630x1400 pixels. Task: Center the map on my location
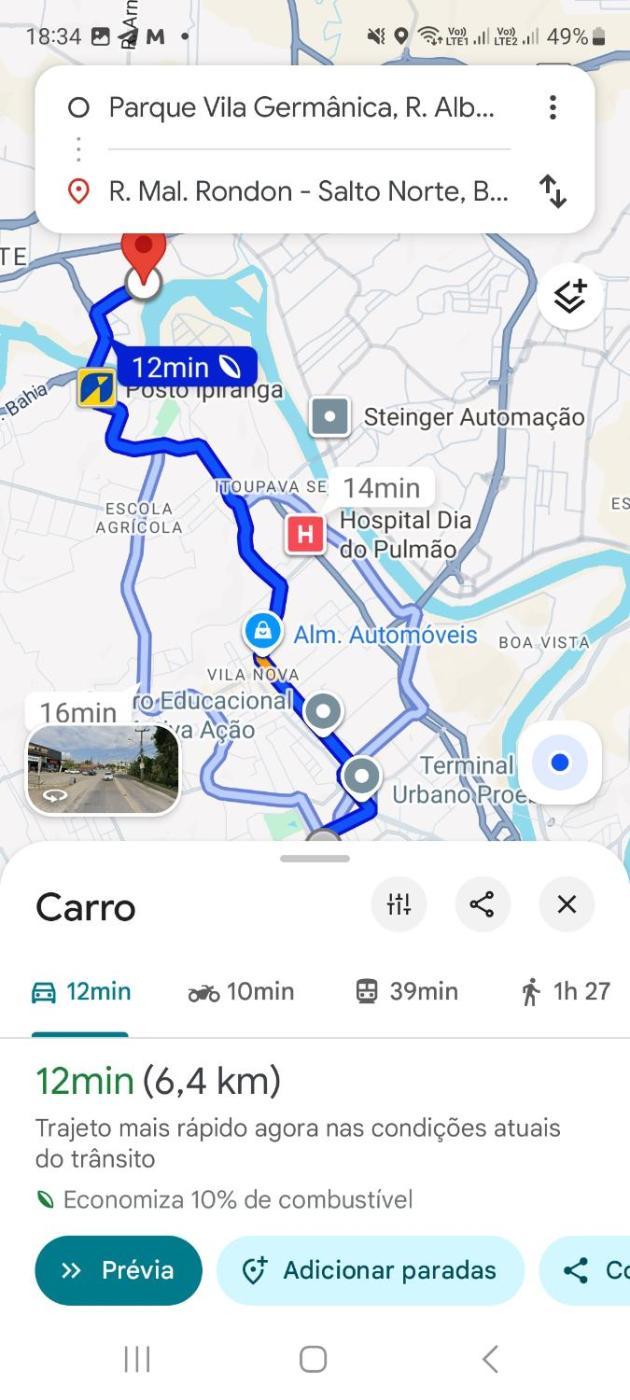point(560,763)
